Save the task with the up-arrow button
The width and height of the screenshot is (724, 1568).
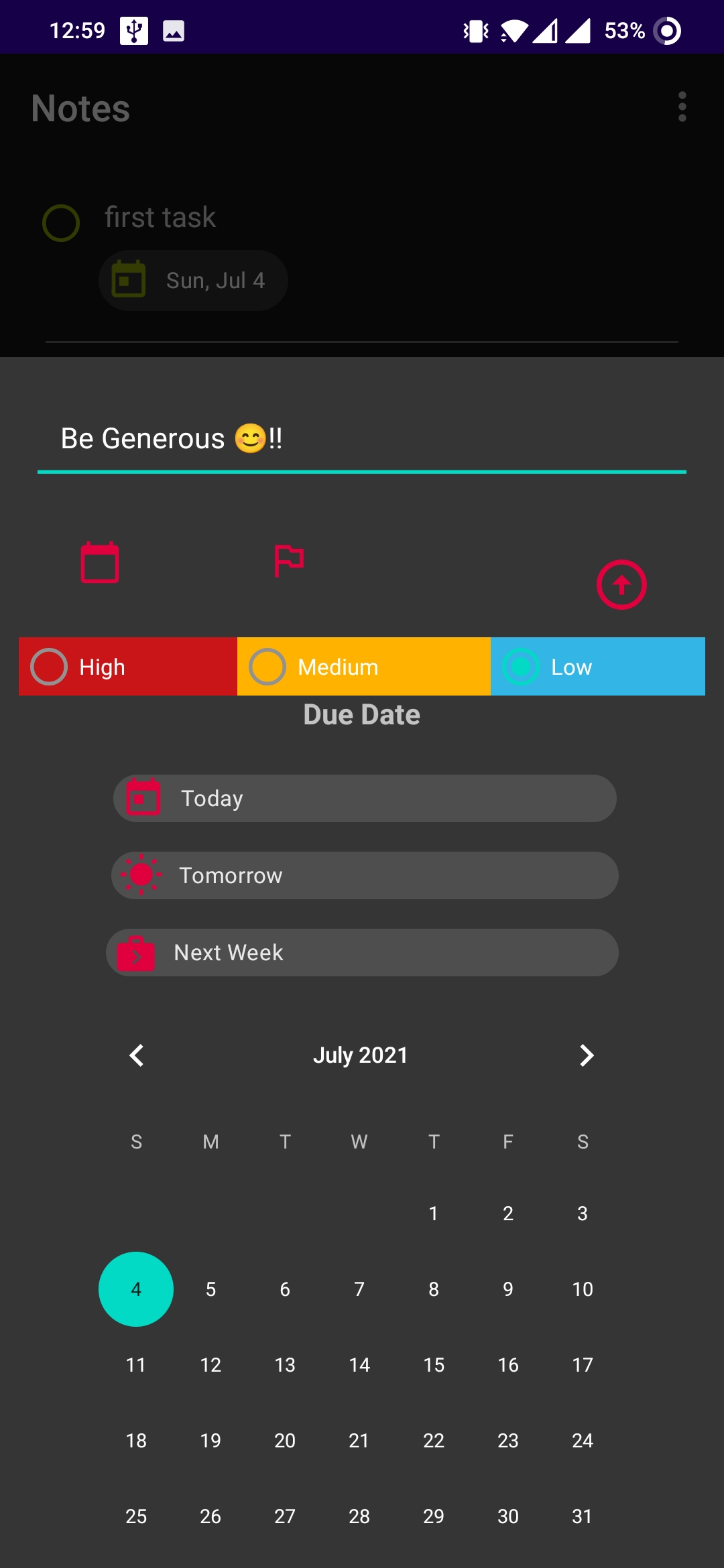(621, 584)
